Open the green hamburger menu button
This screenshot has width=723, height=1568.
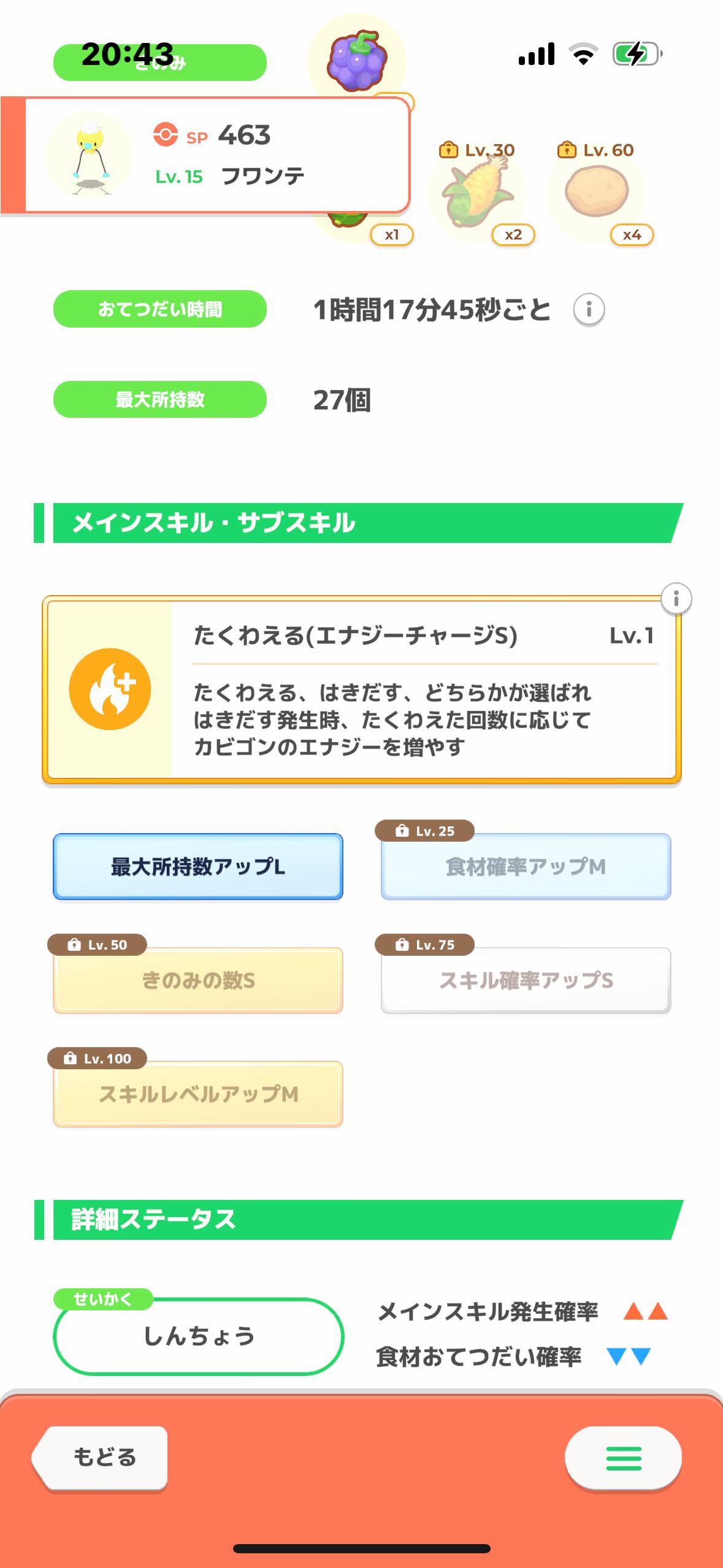point(623,1458)
